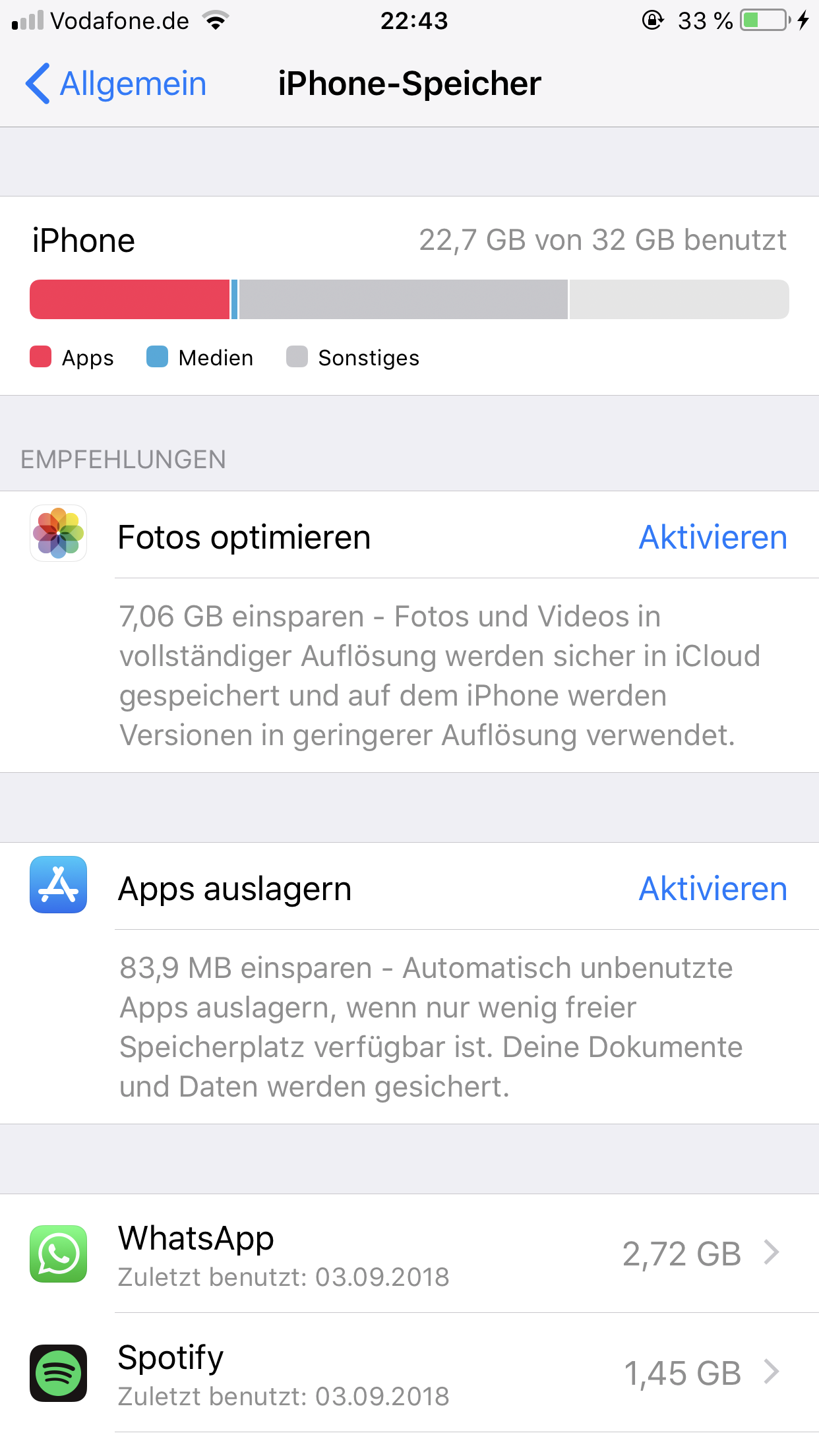Screen dimensions: 819x1456
Task: Go back to Allgemein settings
Action: 115,84
